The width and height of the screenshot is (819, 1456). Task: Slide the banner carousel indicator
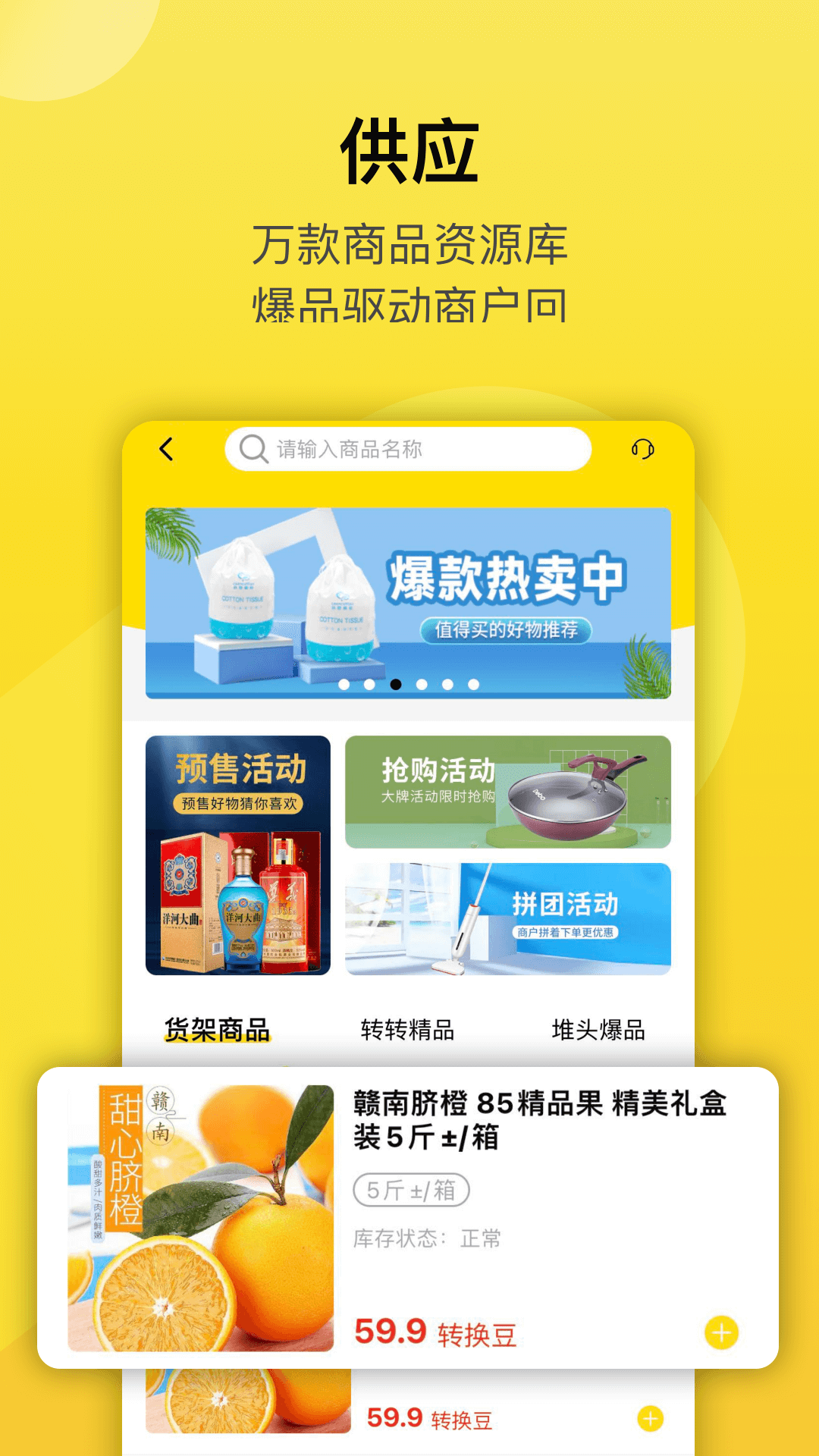[409, 685]
